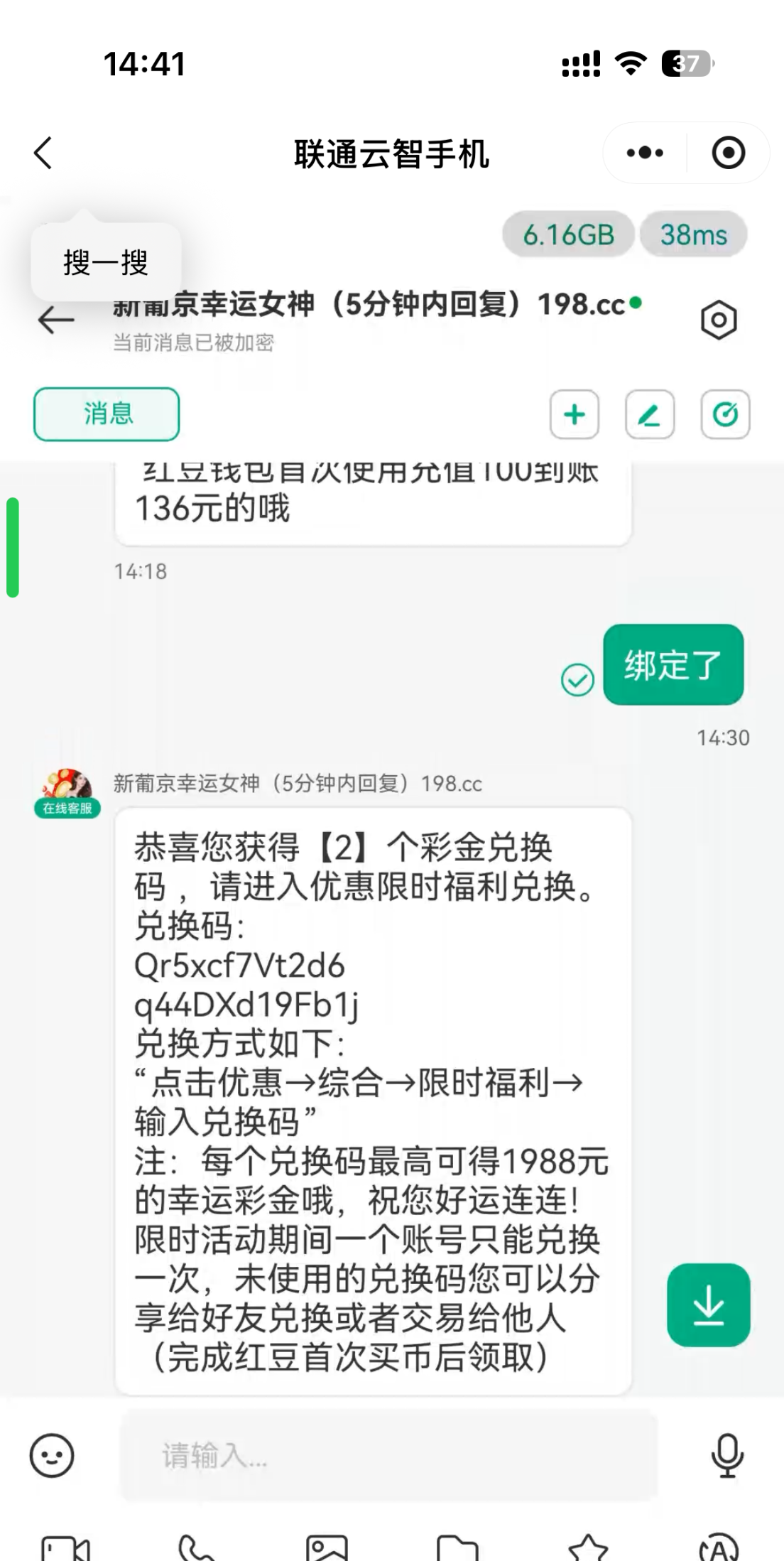The image size is (784, 1561).
Task: Tap the plus icon in the toolbar
Action: [575, 414]
